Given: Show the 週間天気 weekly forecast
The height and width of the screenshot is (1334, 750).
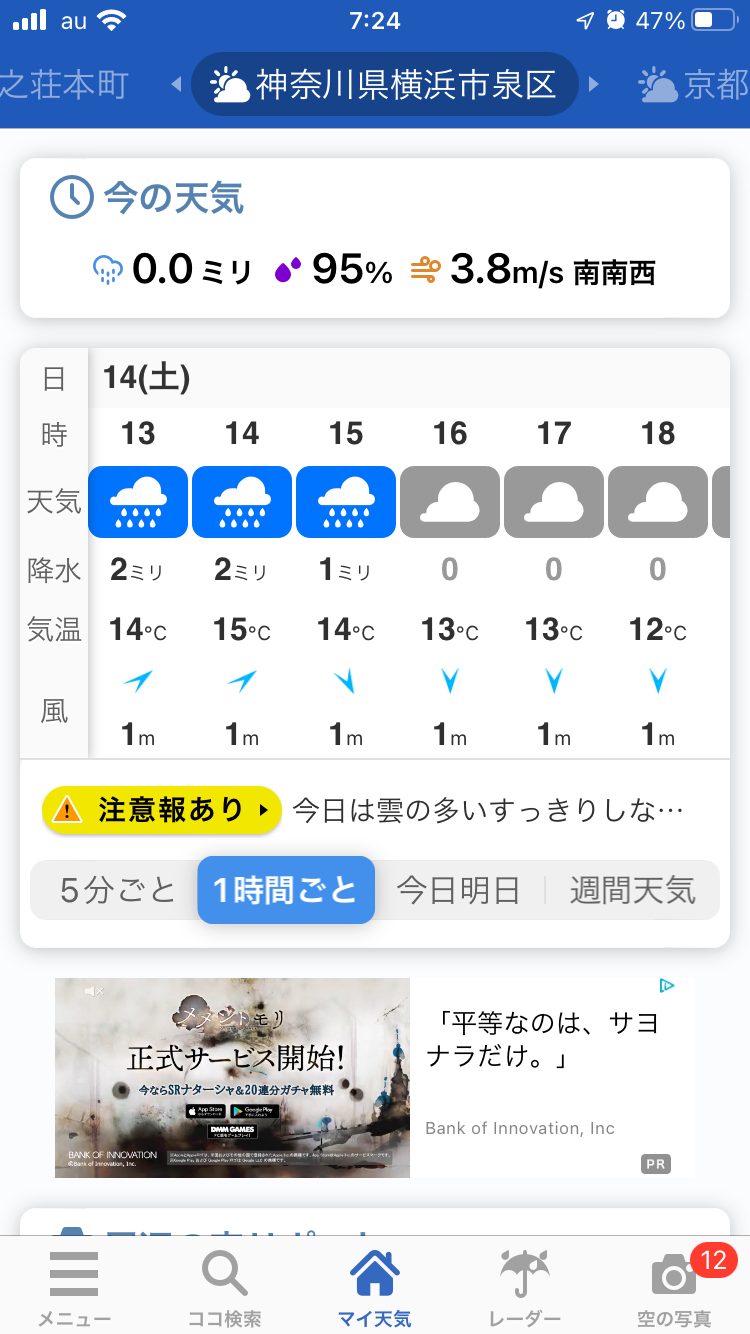Looking at the screenshot, I should coord(632,890).
